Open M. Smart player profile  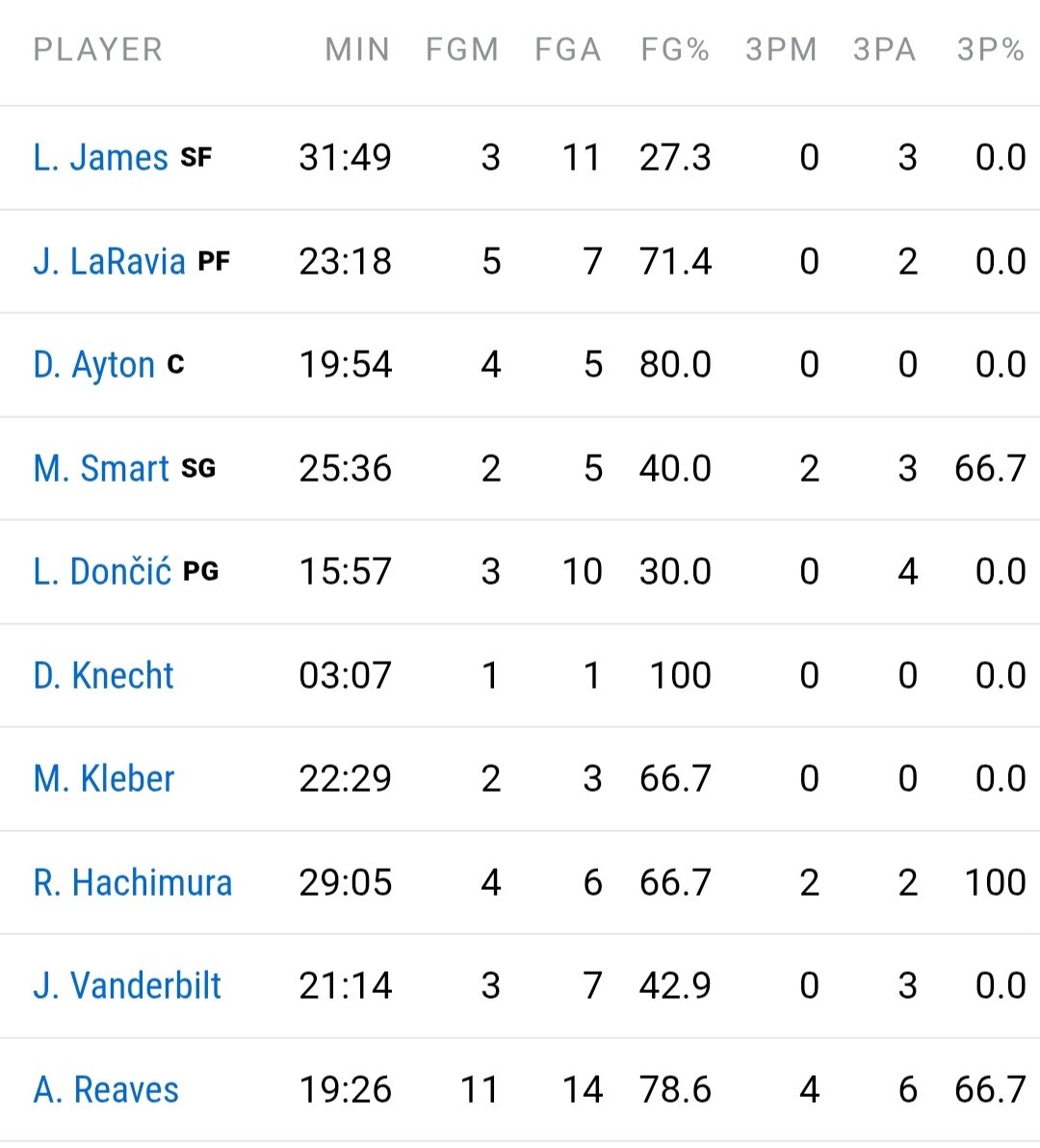pyautogui.click(x=101, y=469)
